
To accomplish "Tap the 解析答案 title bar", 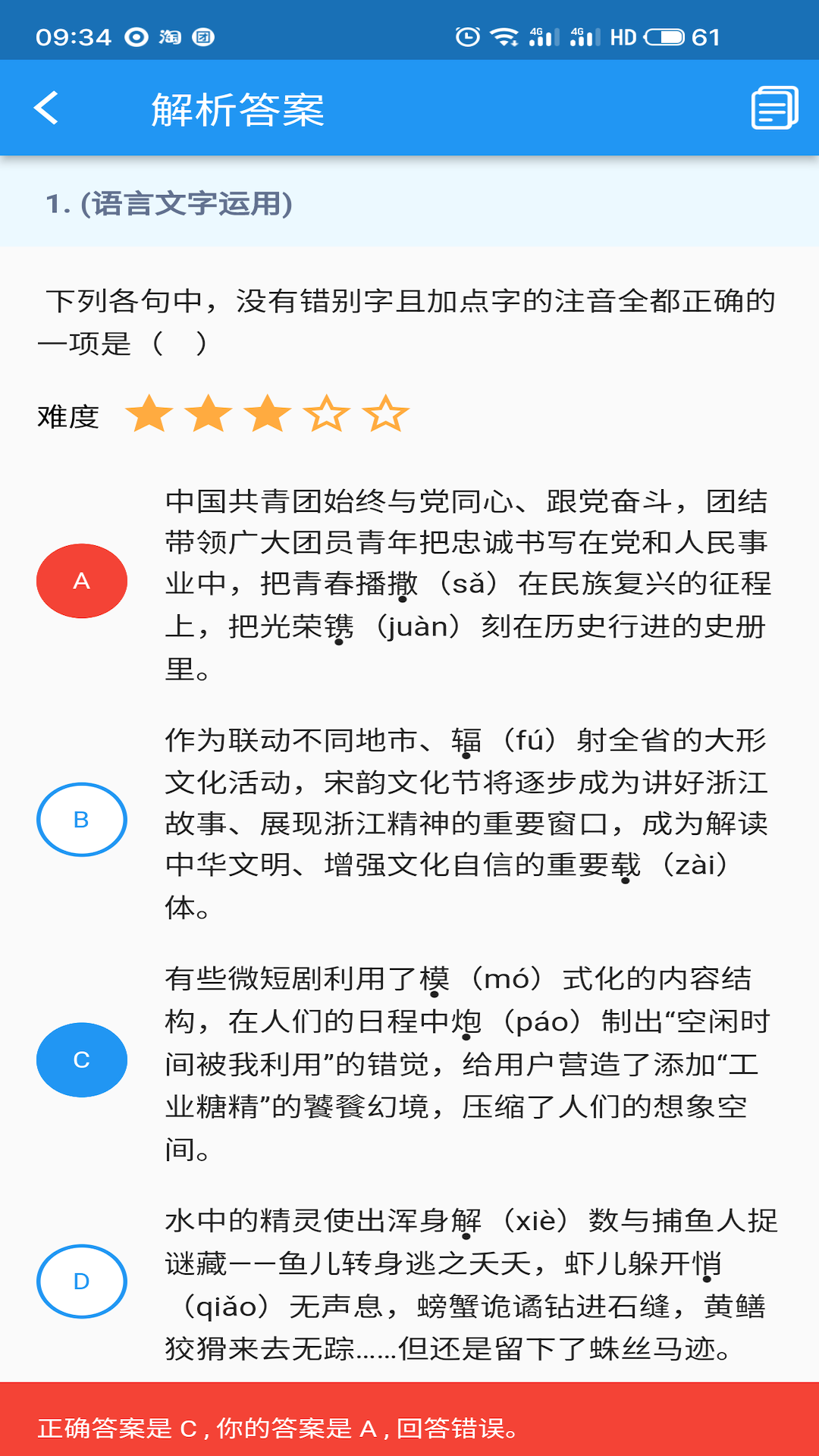I will 240,108.
